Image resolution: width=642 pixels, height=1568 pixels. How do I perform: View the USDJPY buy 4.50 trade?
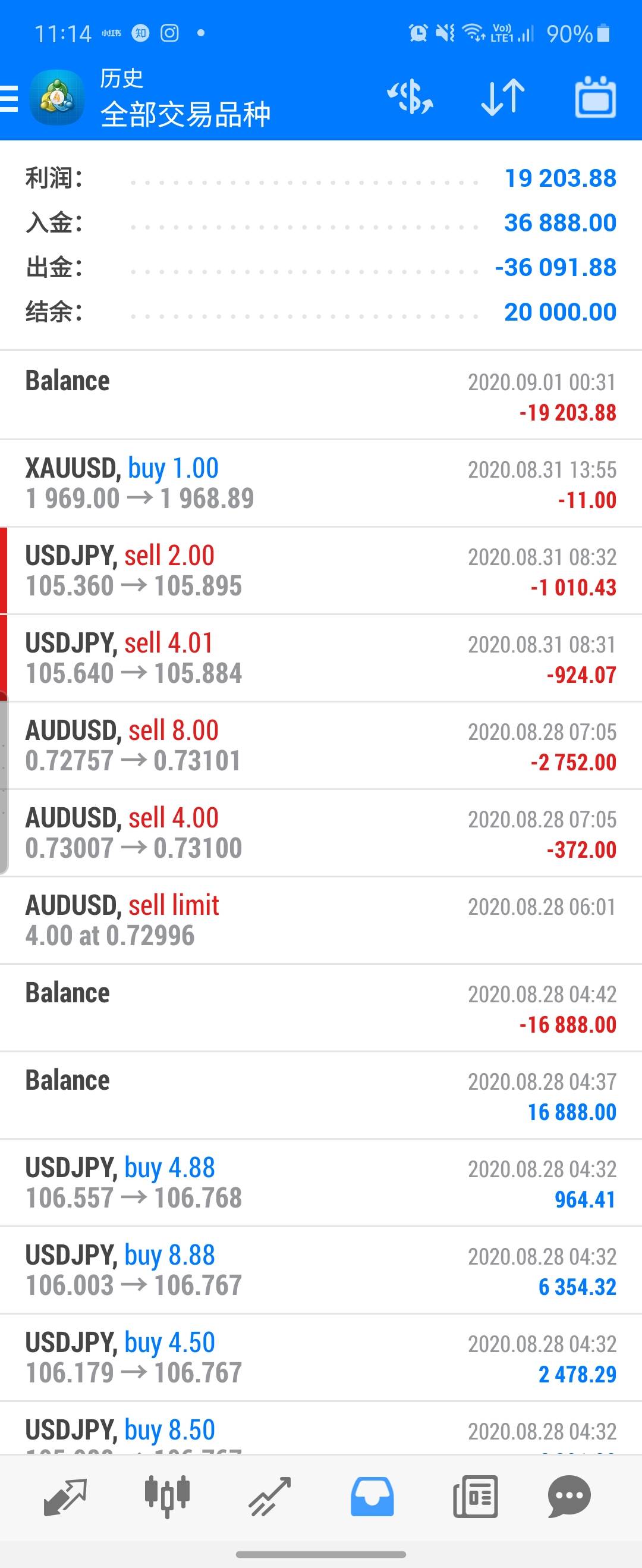320,1357
